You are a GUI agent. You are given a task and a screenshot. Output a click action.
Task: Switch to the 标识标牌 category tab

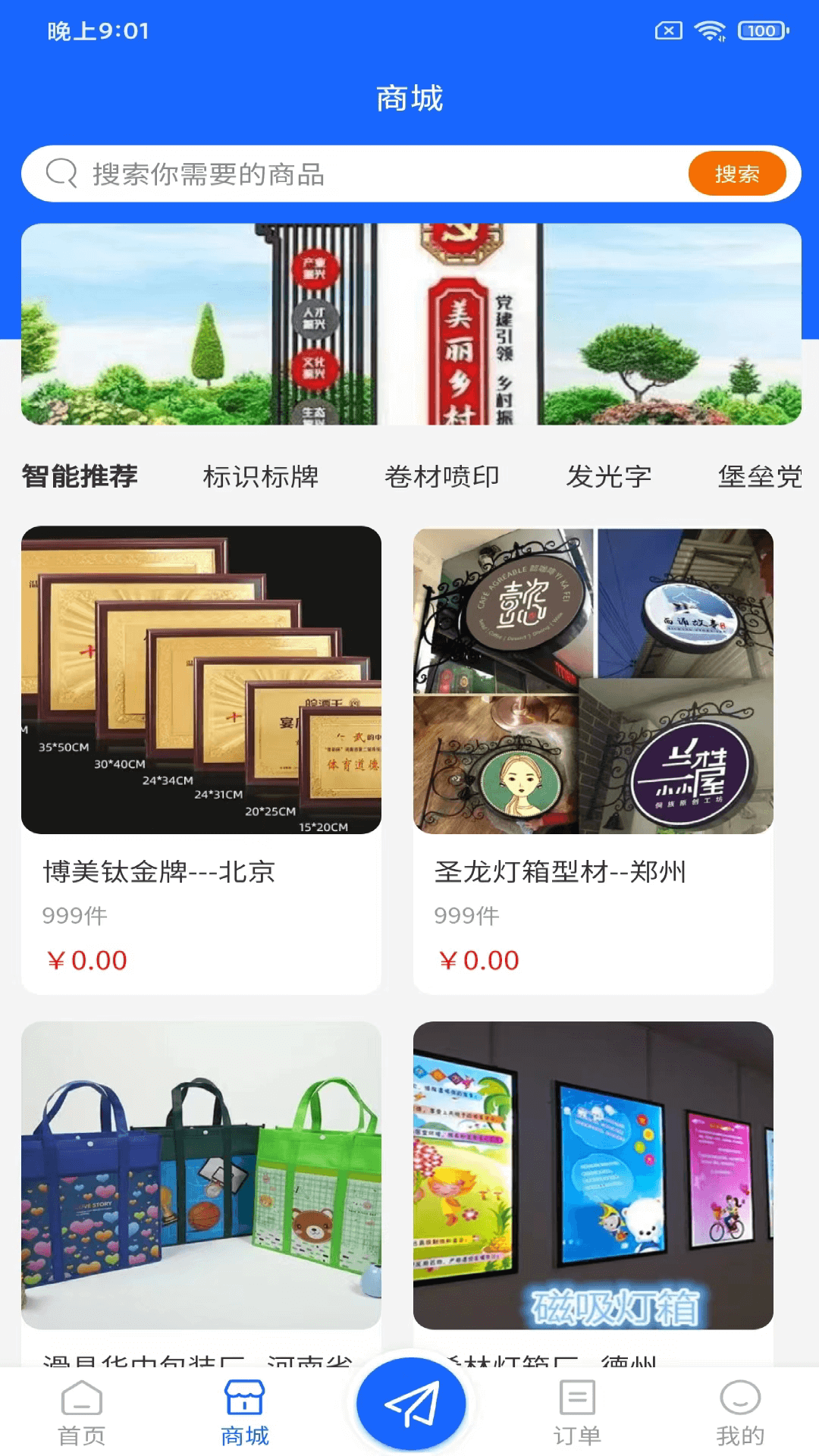(260, 476)
